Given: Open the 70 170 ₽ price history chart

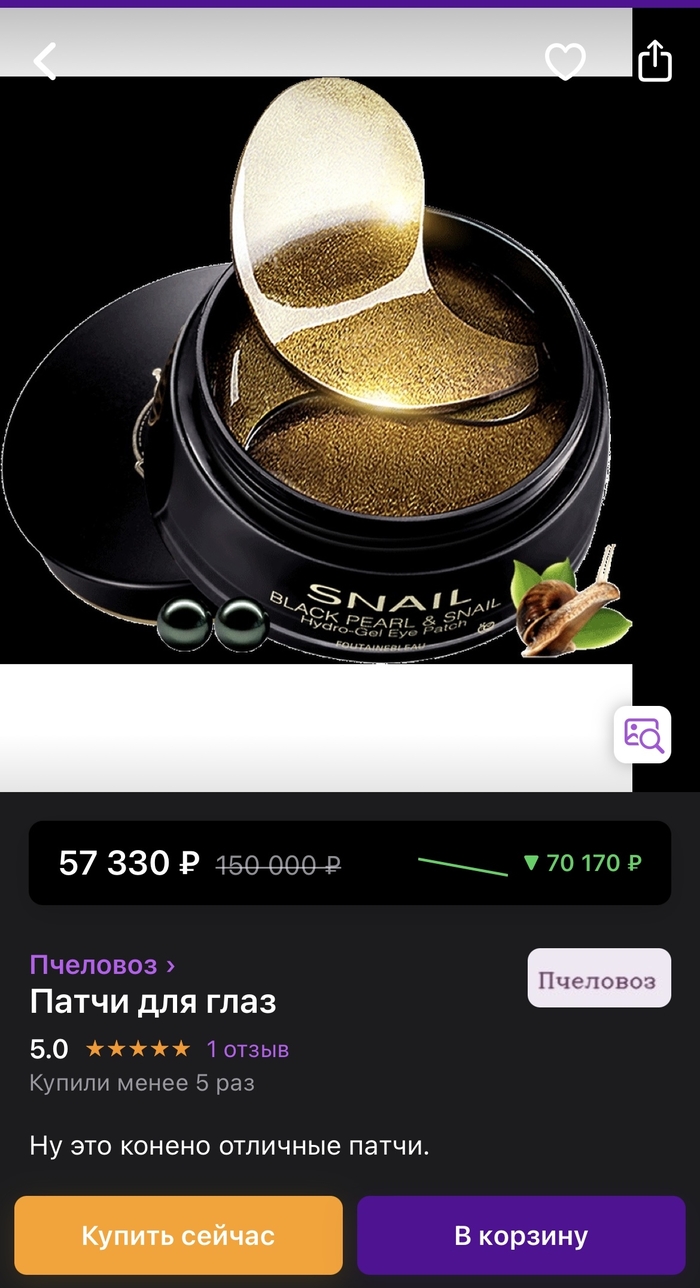Looking at the screenshot, I should (x=530, y=863).
